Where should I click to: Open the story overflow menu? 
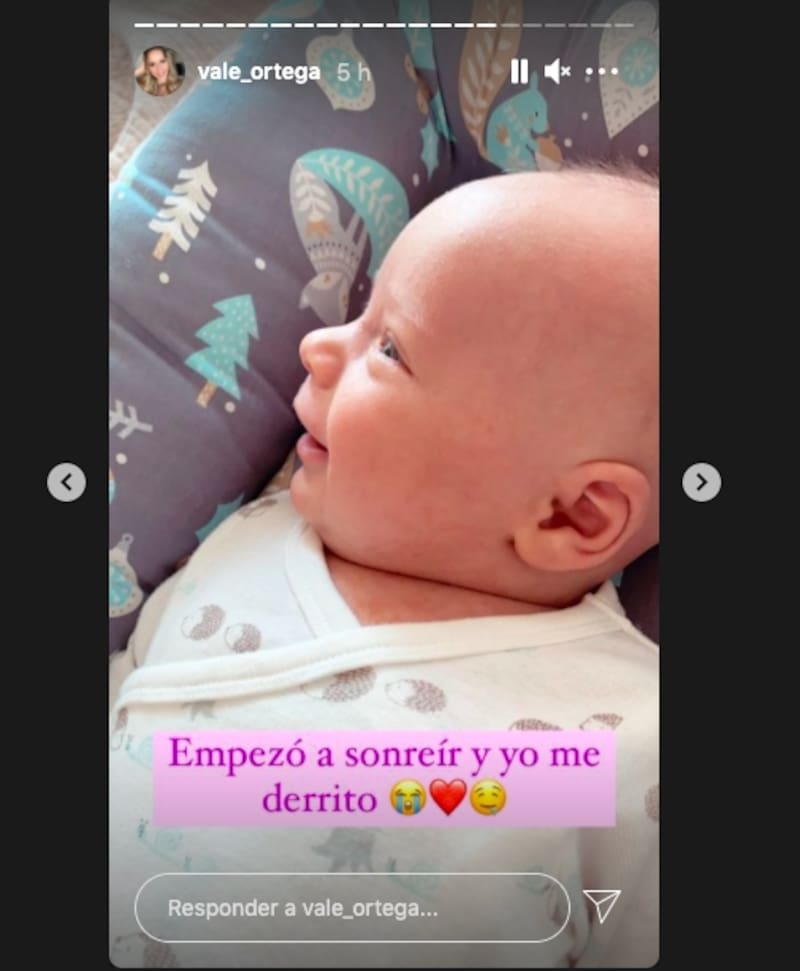click(x=602, y=71)
